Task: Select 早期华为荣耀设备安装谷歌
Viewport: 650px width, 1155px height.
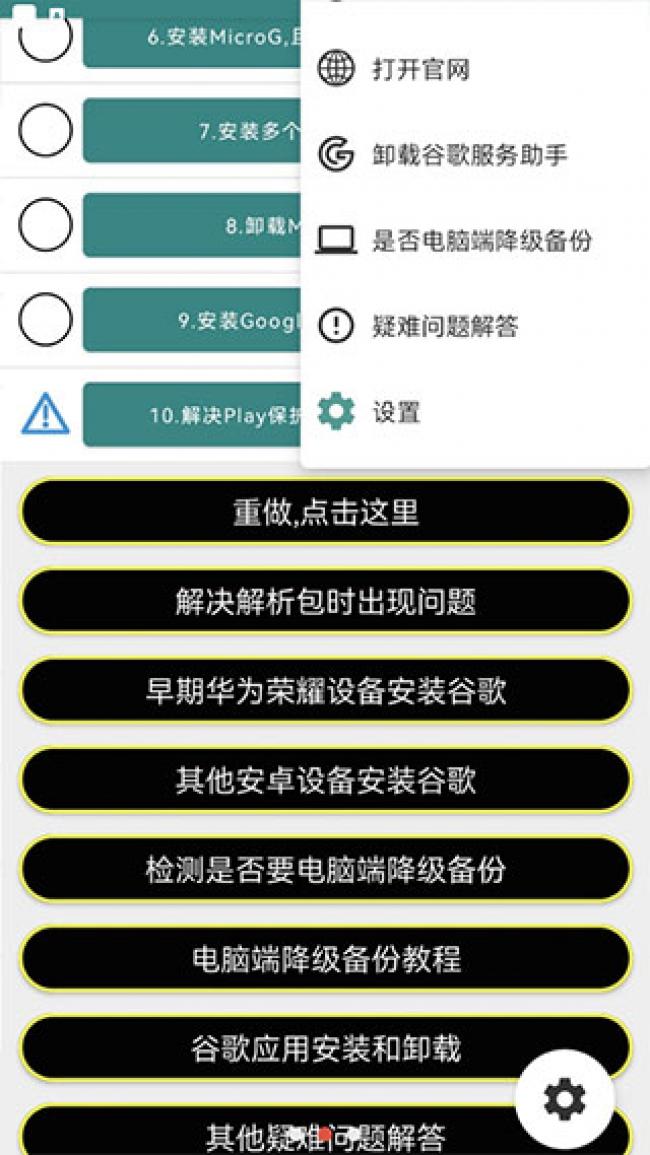Action: (x=325, y=691)
